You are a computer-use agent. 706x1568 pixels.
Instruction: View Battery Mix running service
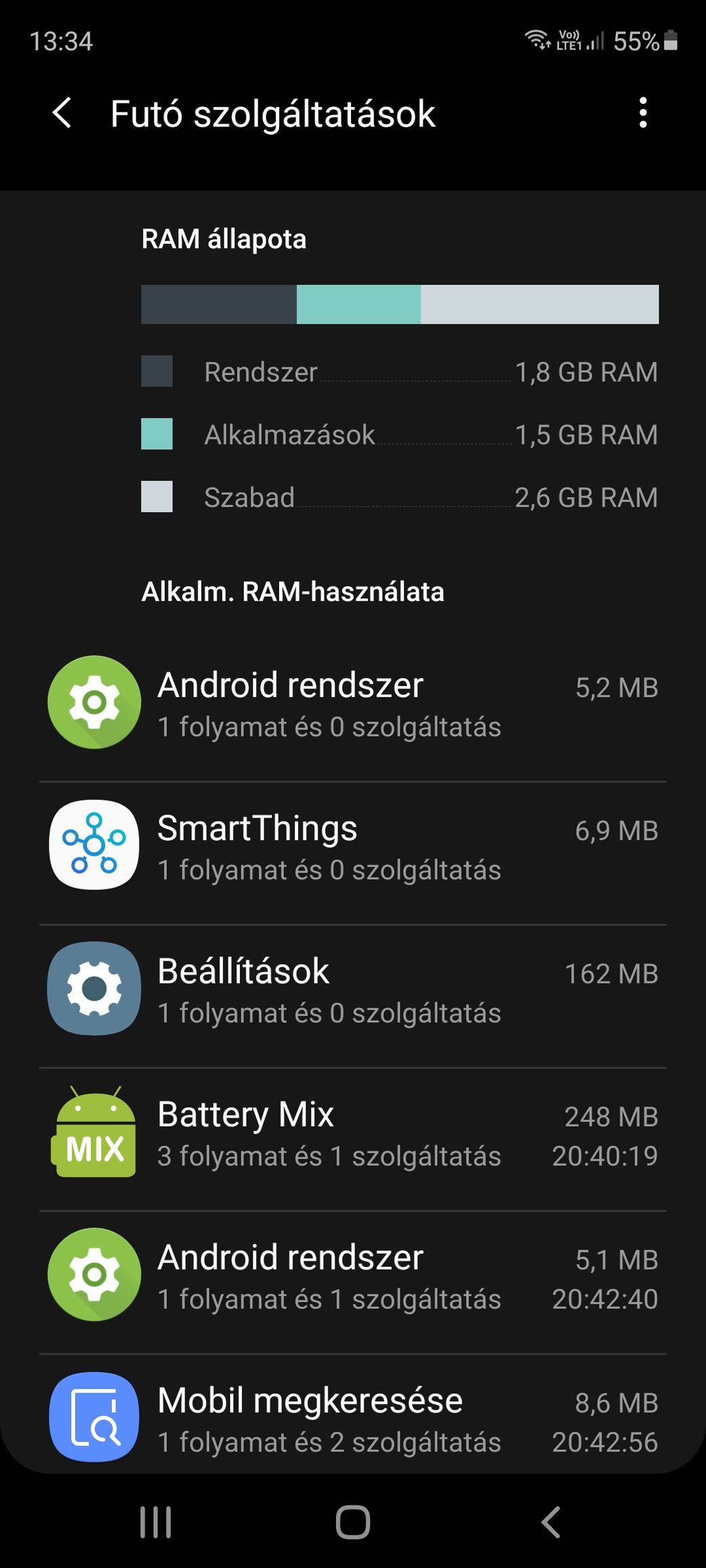(x=352, y=1132)
